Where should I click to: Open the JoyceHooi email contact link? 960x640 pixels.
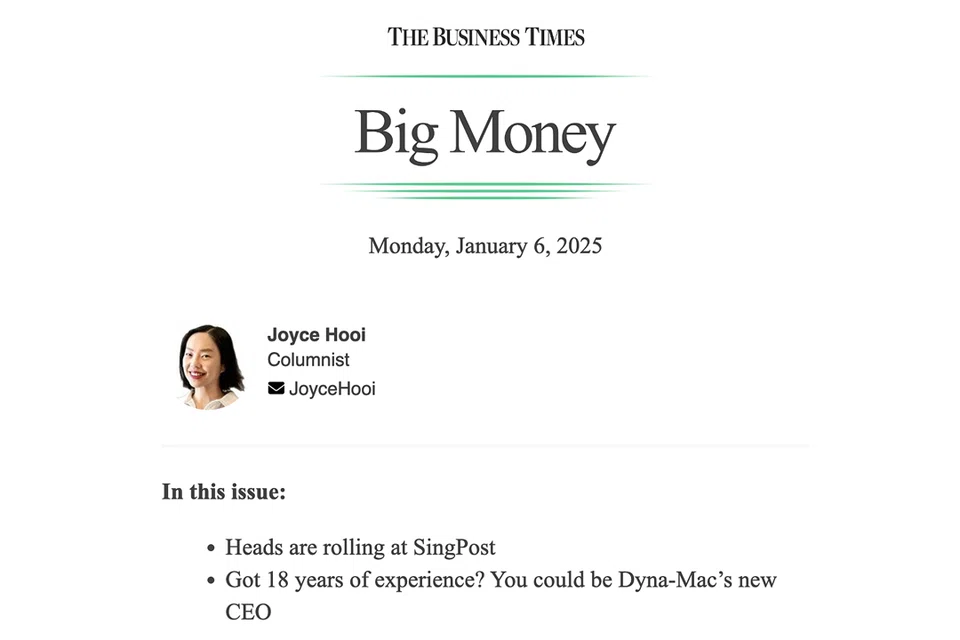[321, 388]
